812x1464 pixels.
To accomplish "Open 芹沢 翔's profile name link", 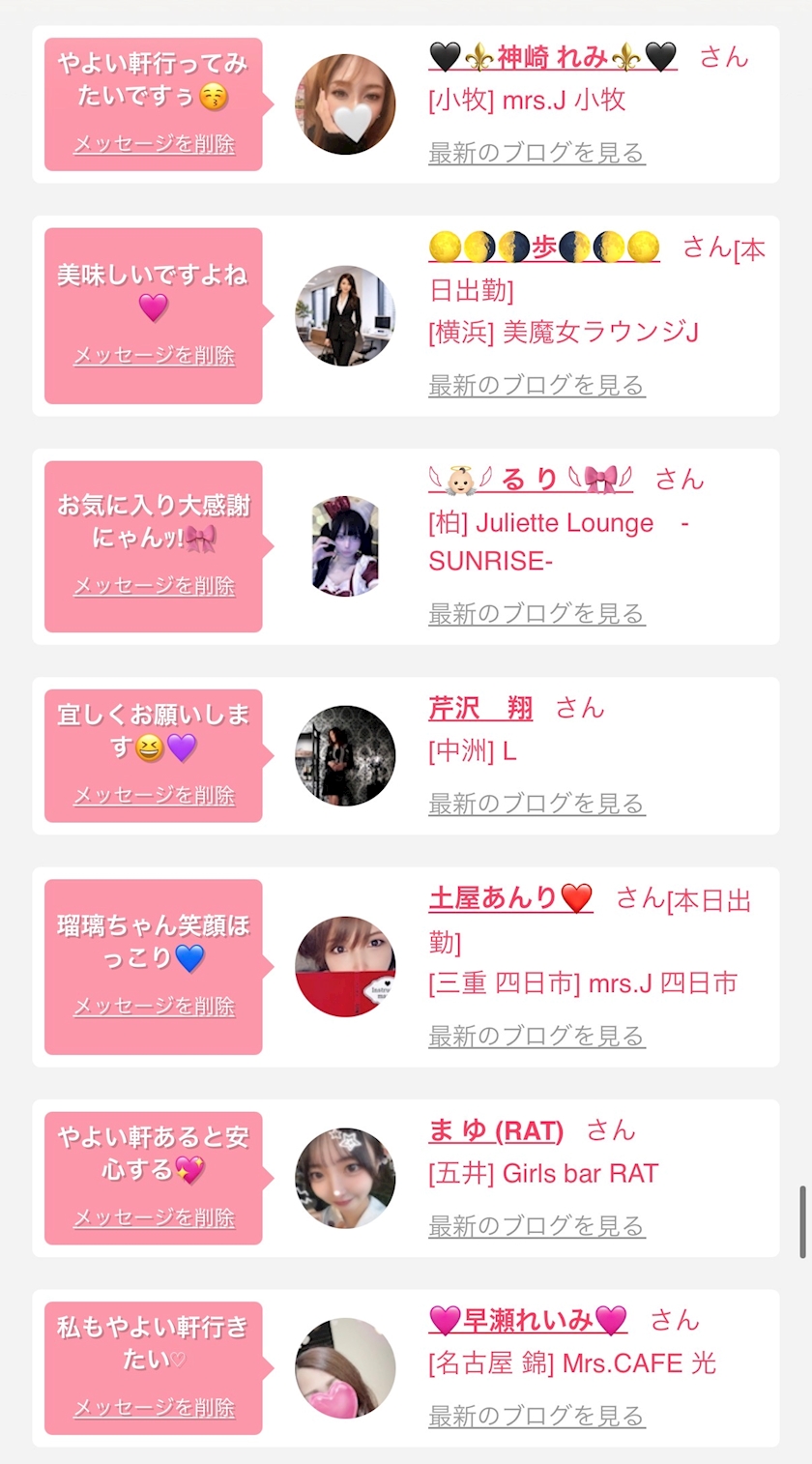I will 480,708.
